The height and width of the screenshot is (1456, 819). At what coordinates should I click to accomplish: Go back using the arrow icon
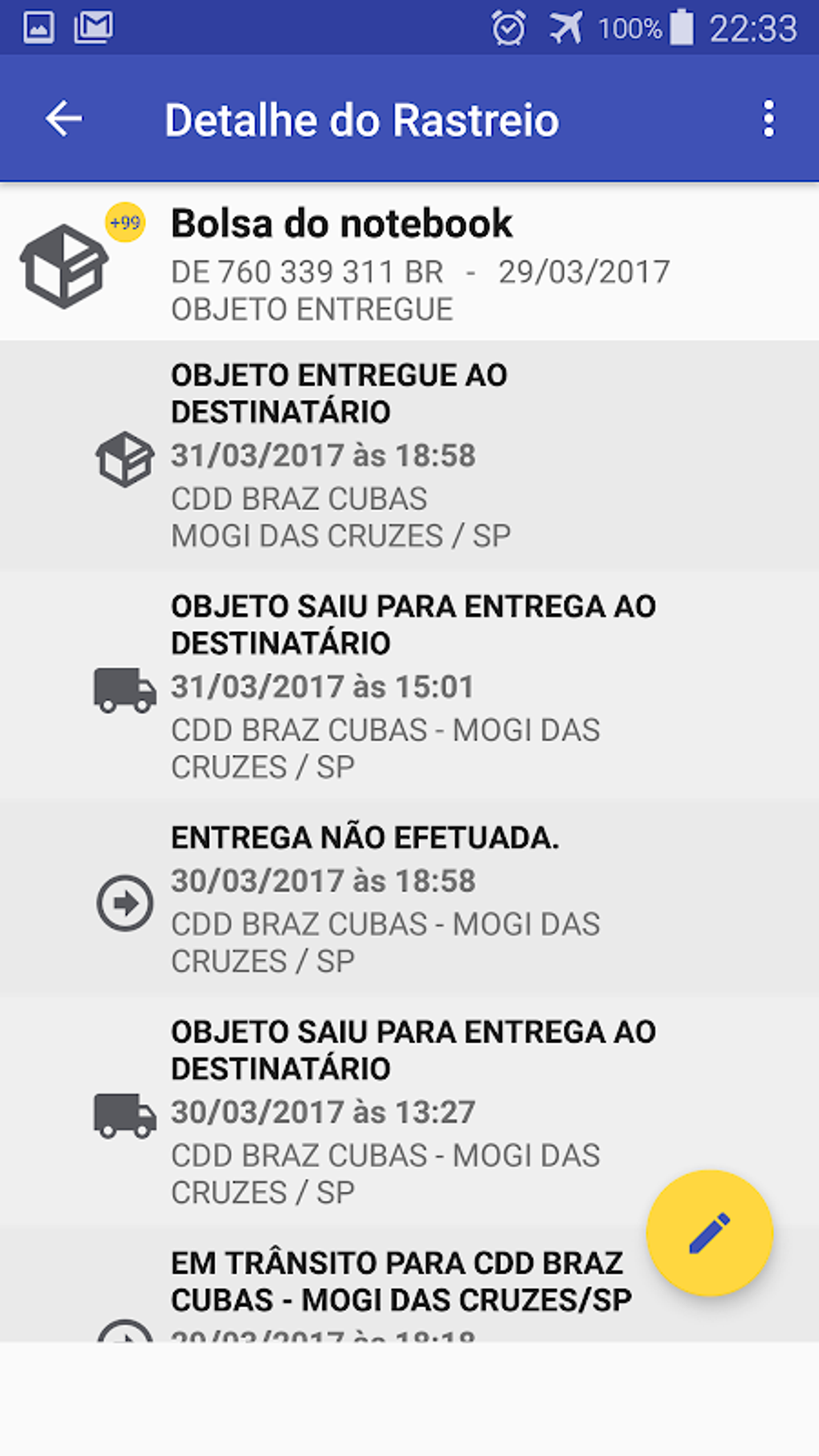(64, 120)
